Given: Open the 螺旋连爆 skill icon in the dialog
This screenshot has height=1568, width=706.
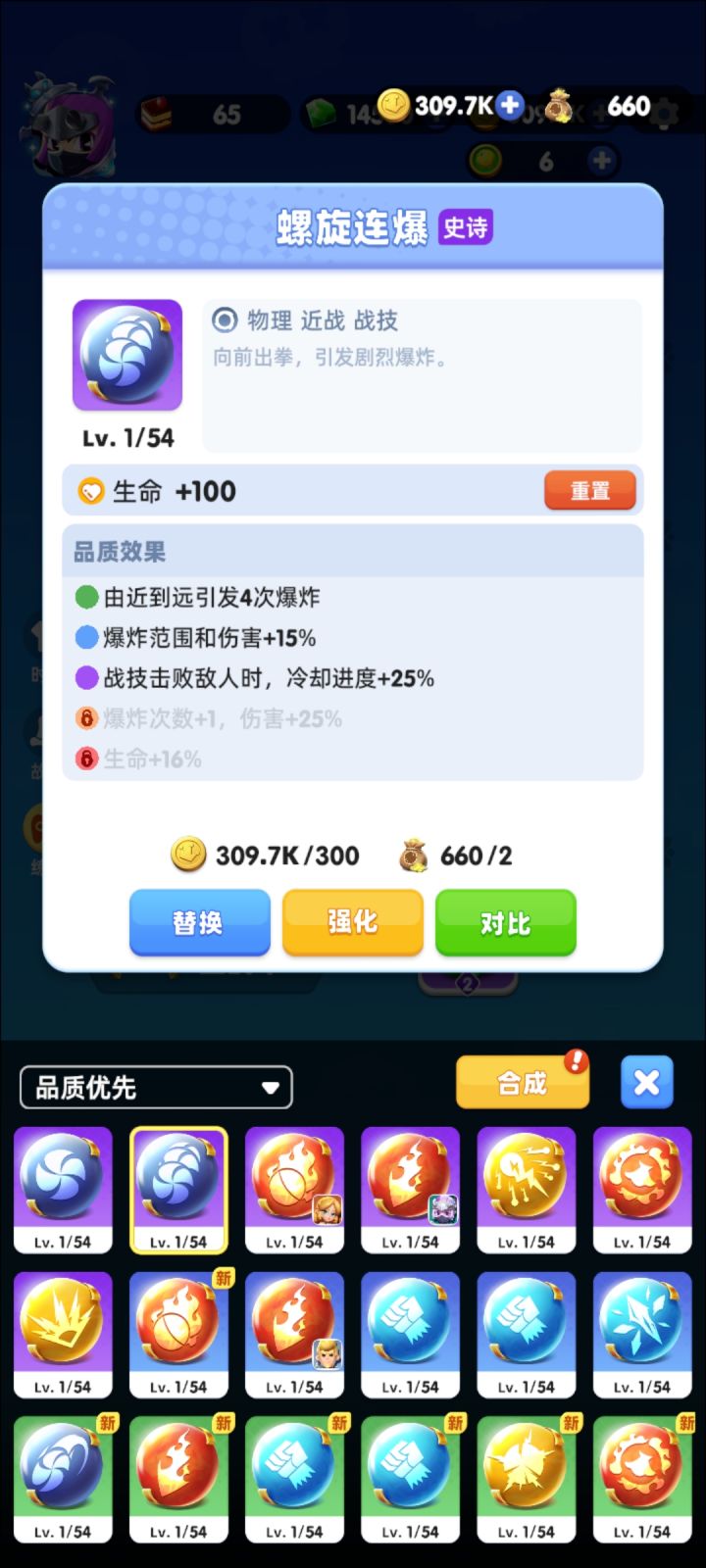Looking at the screenshot, I should click(127, 355).
